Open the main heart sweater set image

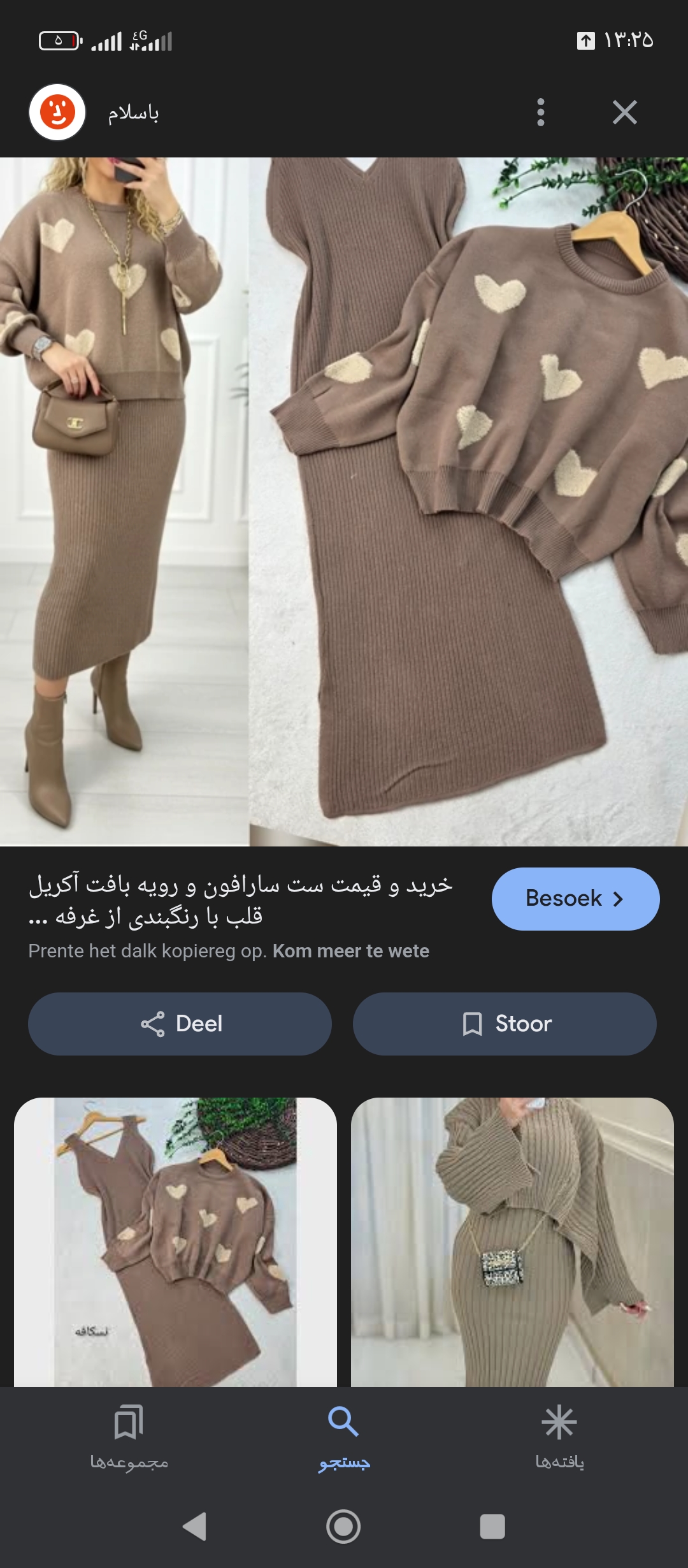(344, 501)
